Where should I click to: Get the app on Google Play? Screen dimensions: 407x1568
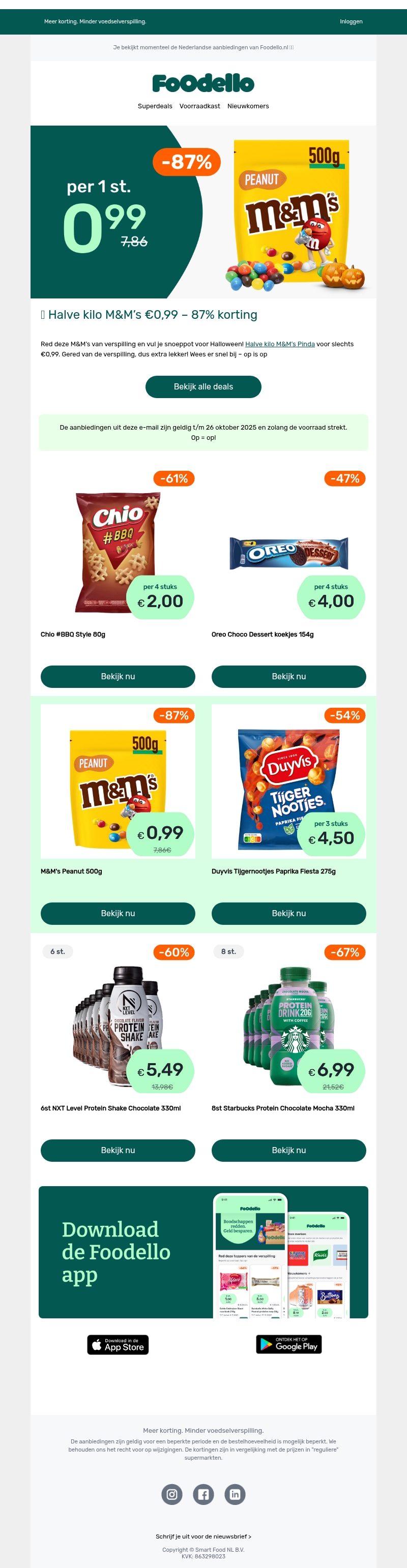point(289,1344)
